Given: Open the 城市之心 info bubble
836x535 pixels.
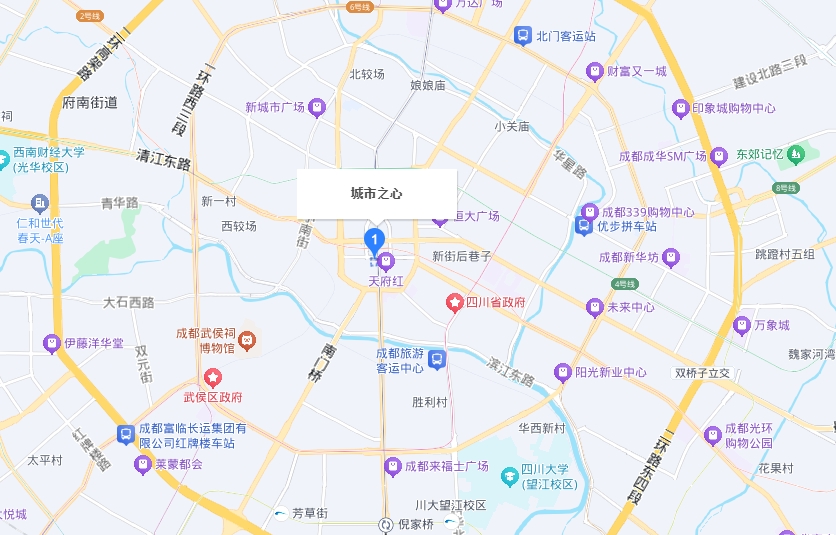Looking at the screenshot, I should click(x=376, y=192).
